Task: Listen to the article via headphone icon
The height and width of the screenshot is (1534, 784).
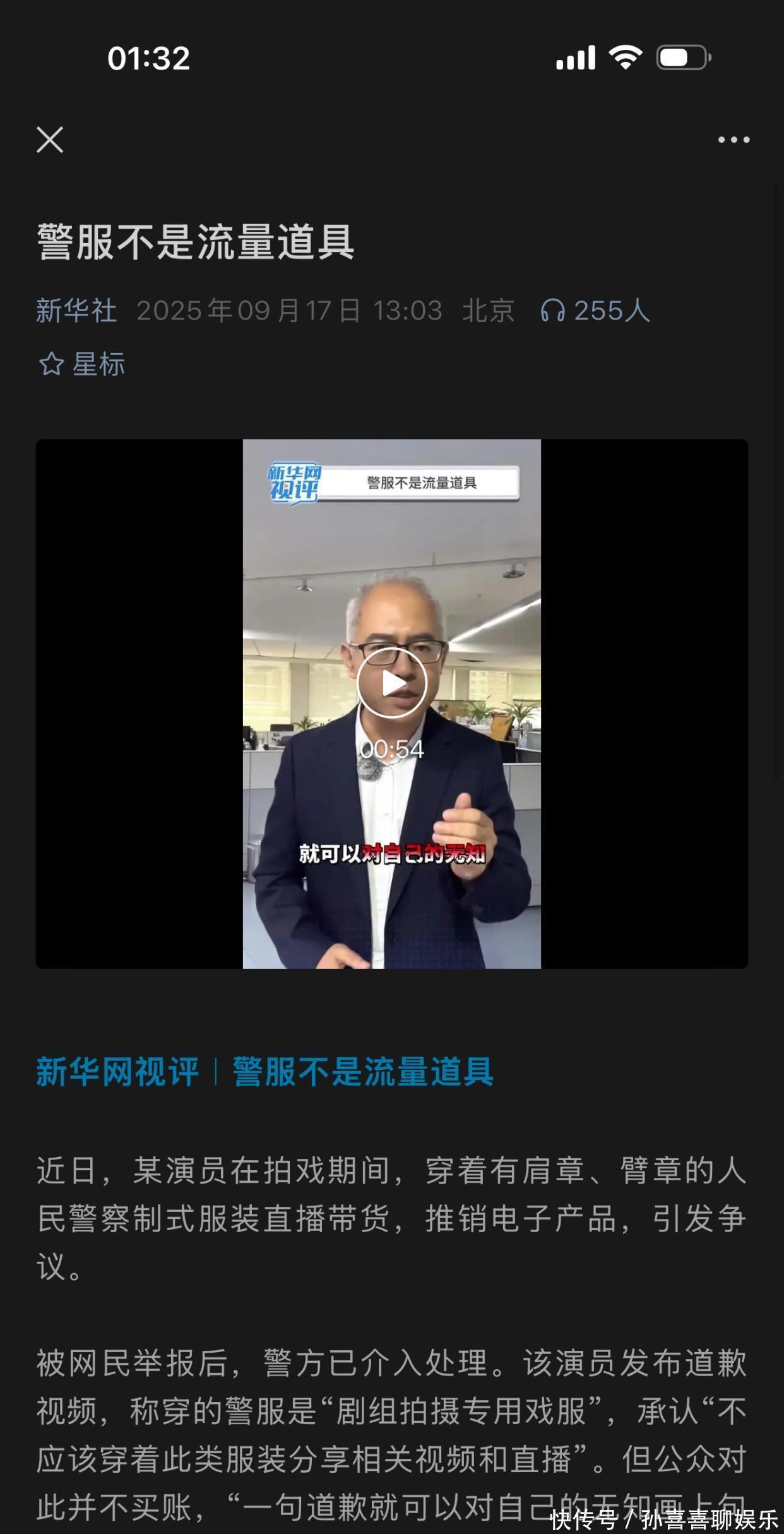Action: (x=553, y=311)
